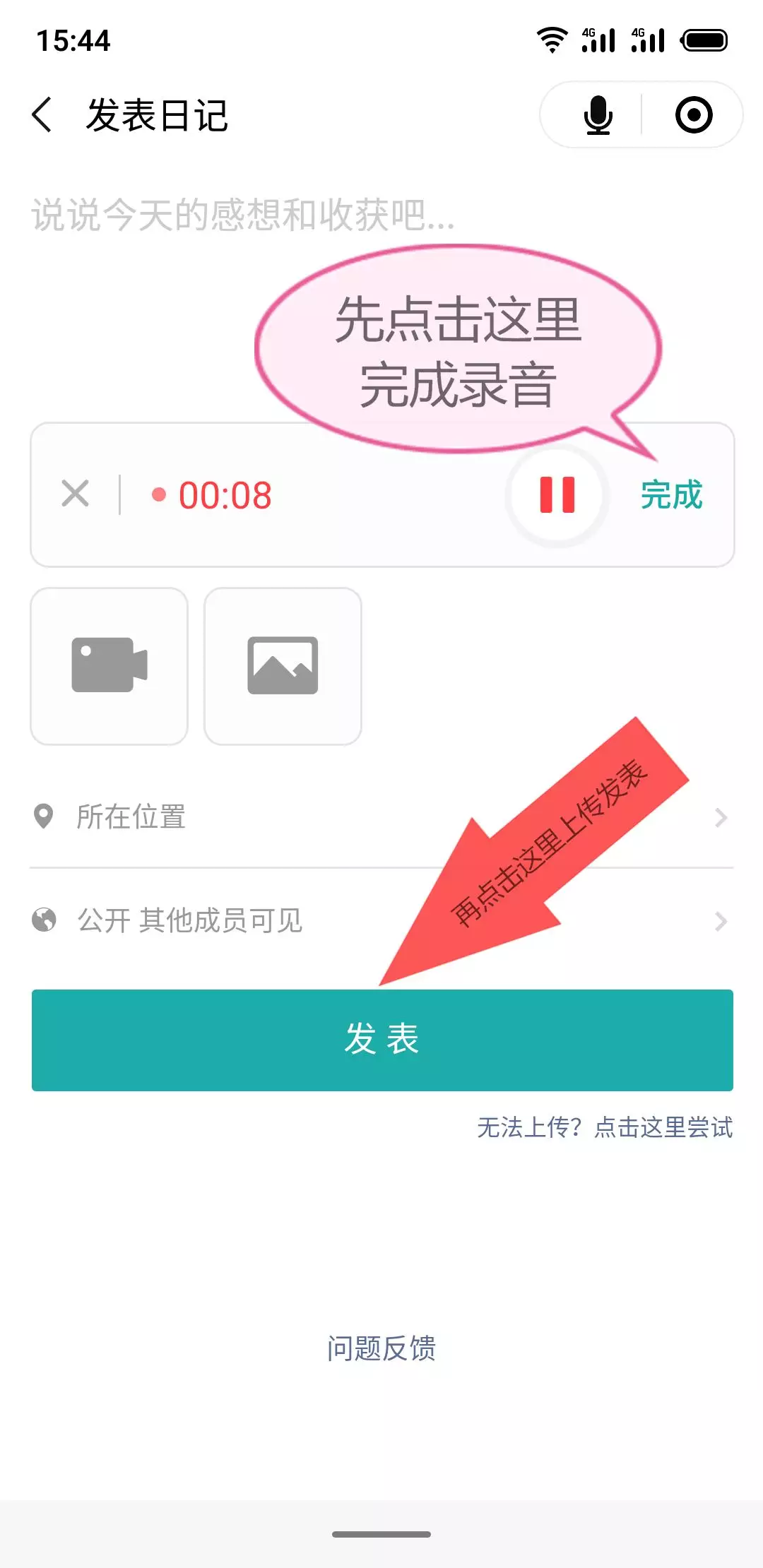Tap 完成 to finish recording
Screen dimensions: 763x1568
[671, 494]
